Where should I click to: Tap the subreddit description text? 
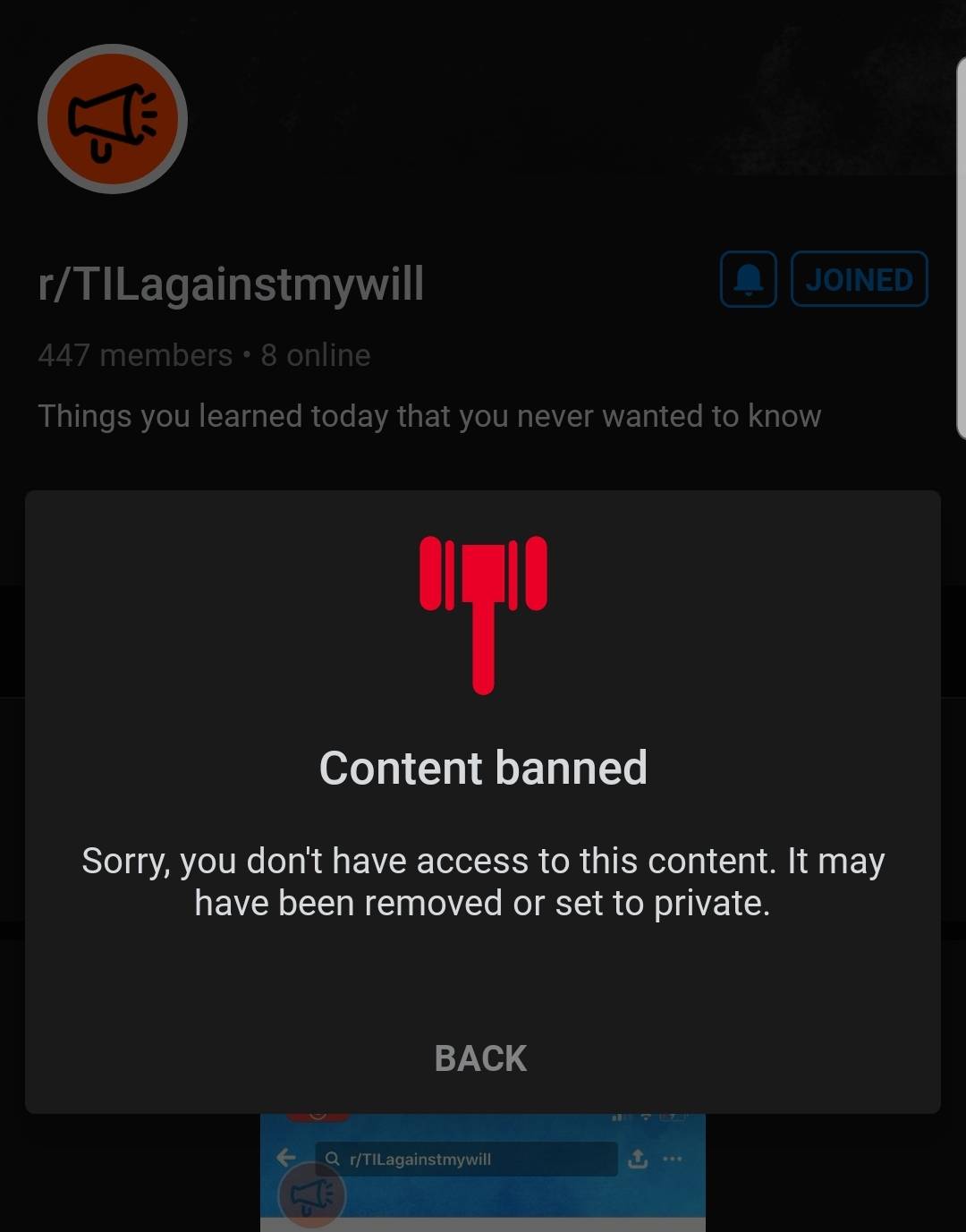point(429,415)
